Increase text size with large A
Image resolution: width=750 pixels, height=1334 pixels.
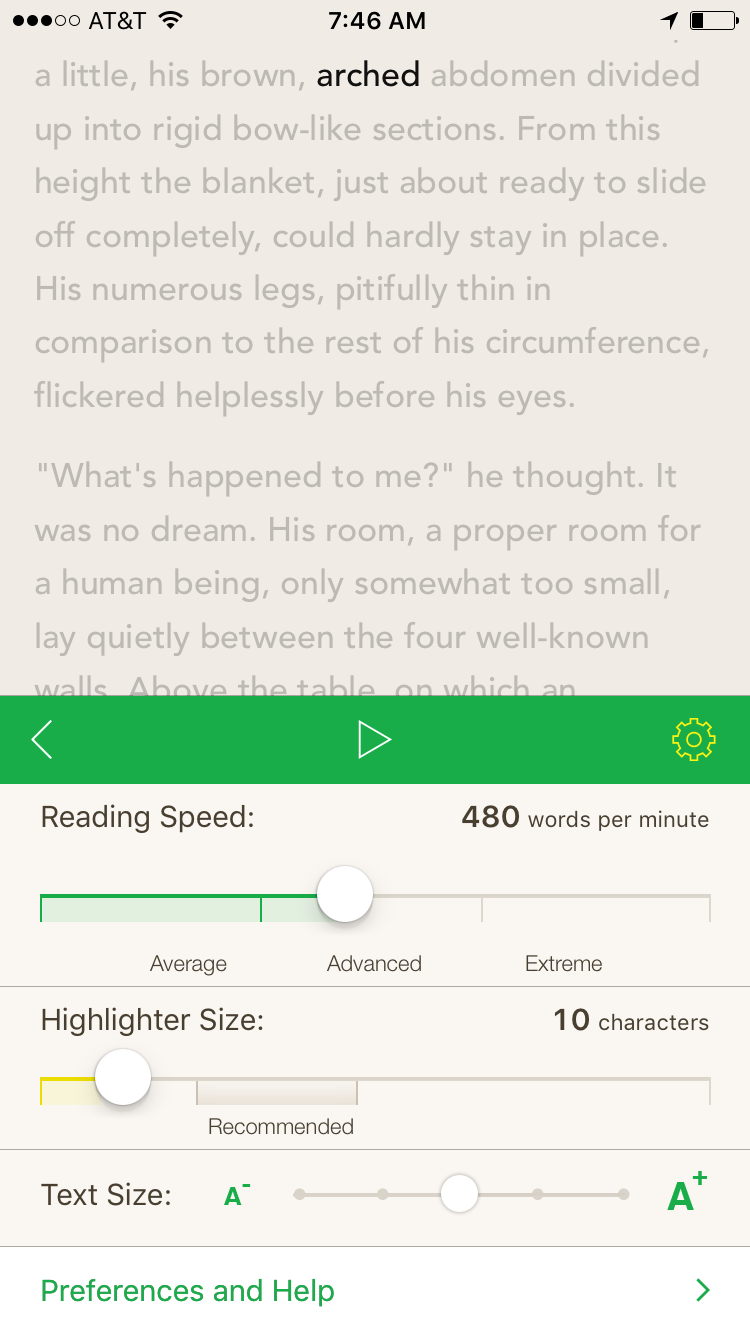[x=686, y=1194]
